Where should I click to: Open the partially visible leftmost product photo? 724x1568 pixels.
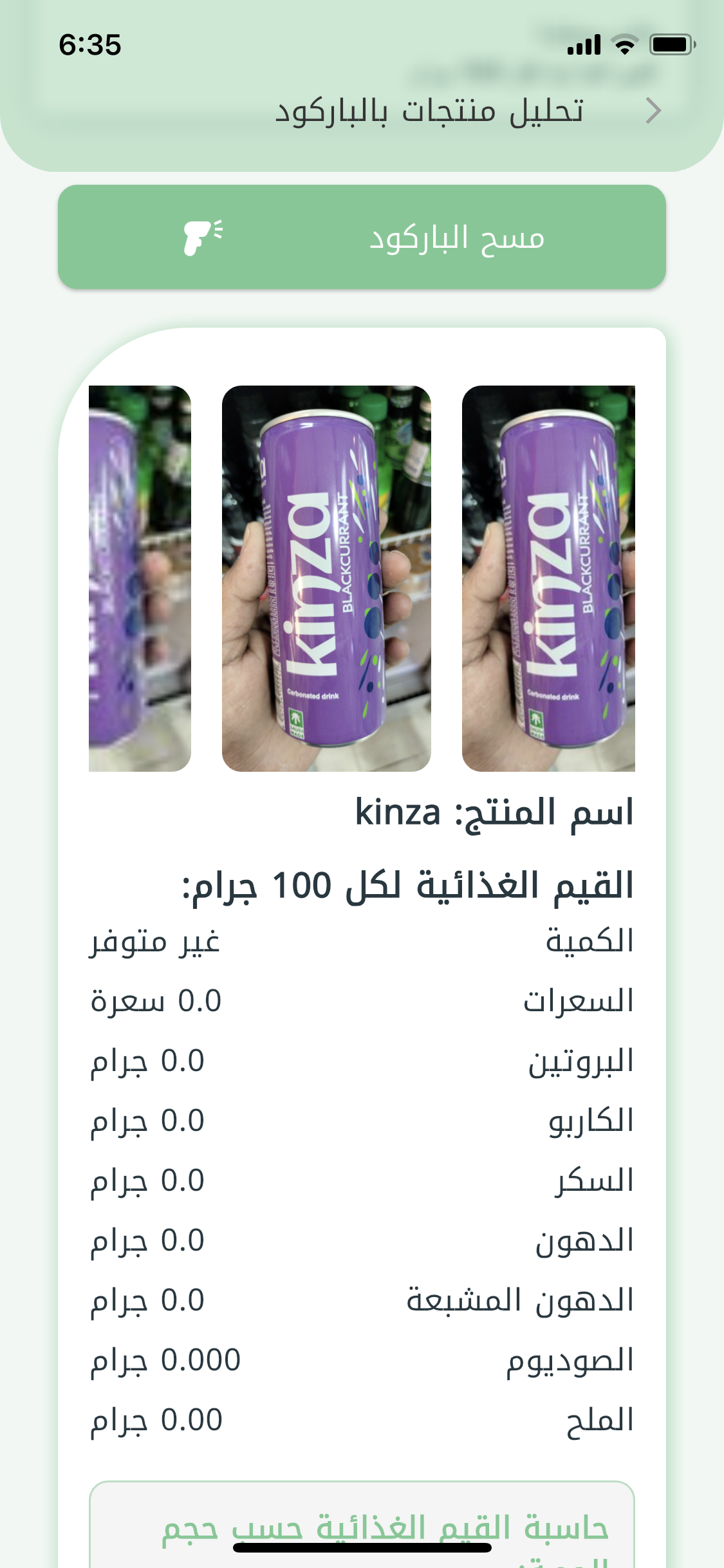coord(140,578)
